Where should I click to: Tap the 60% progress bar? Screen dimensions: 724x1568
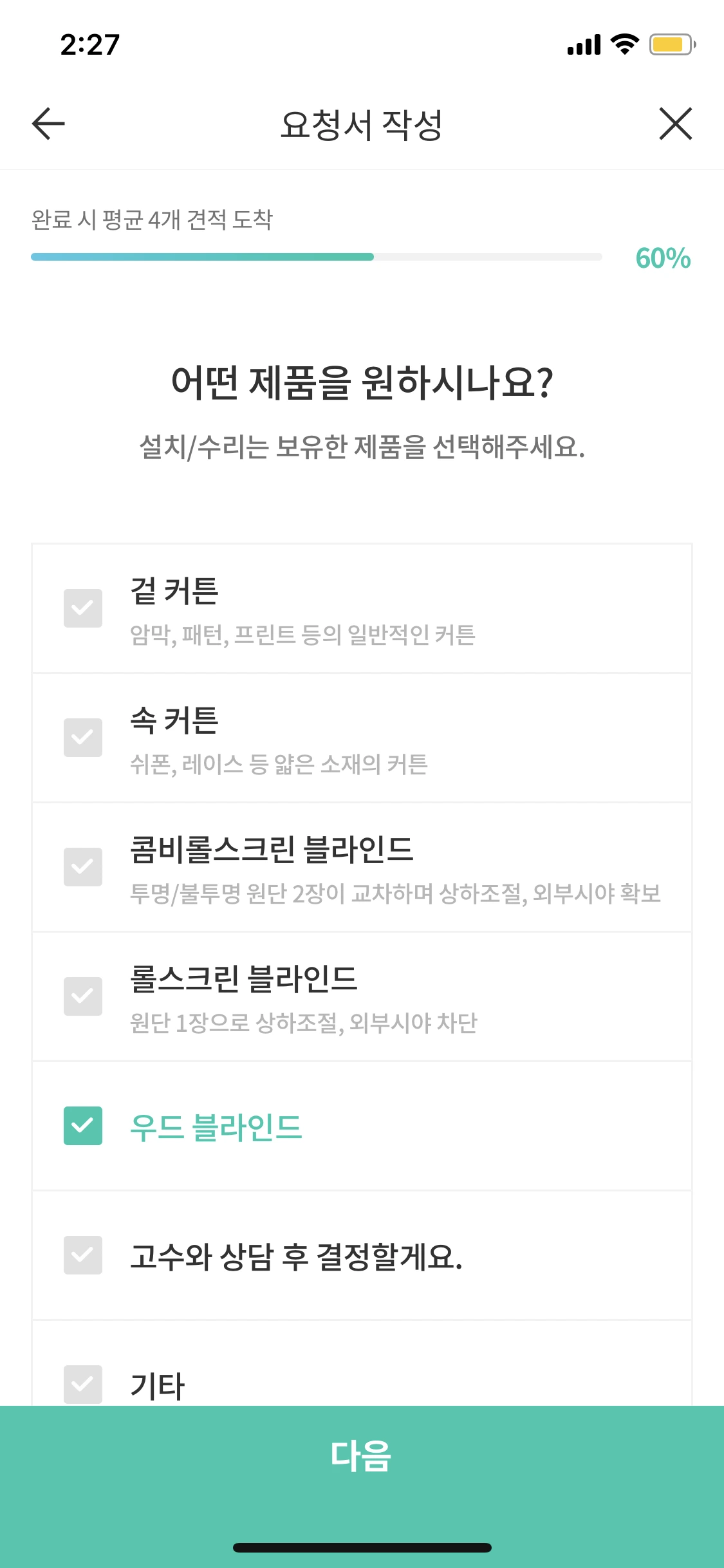315,257
